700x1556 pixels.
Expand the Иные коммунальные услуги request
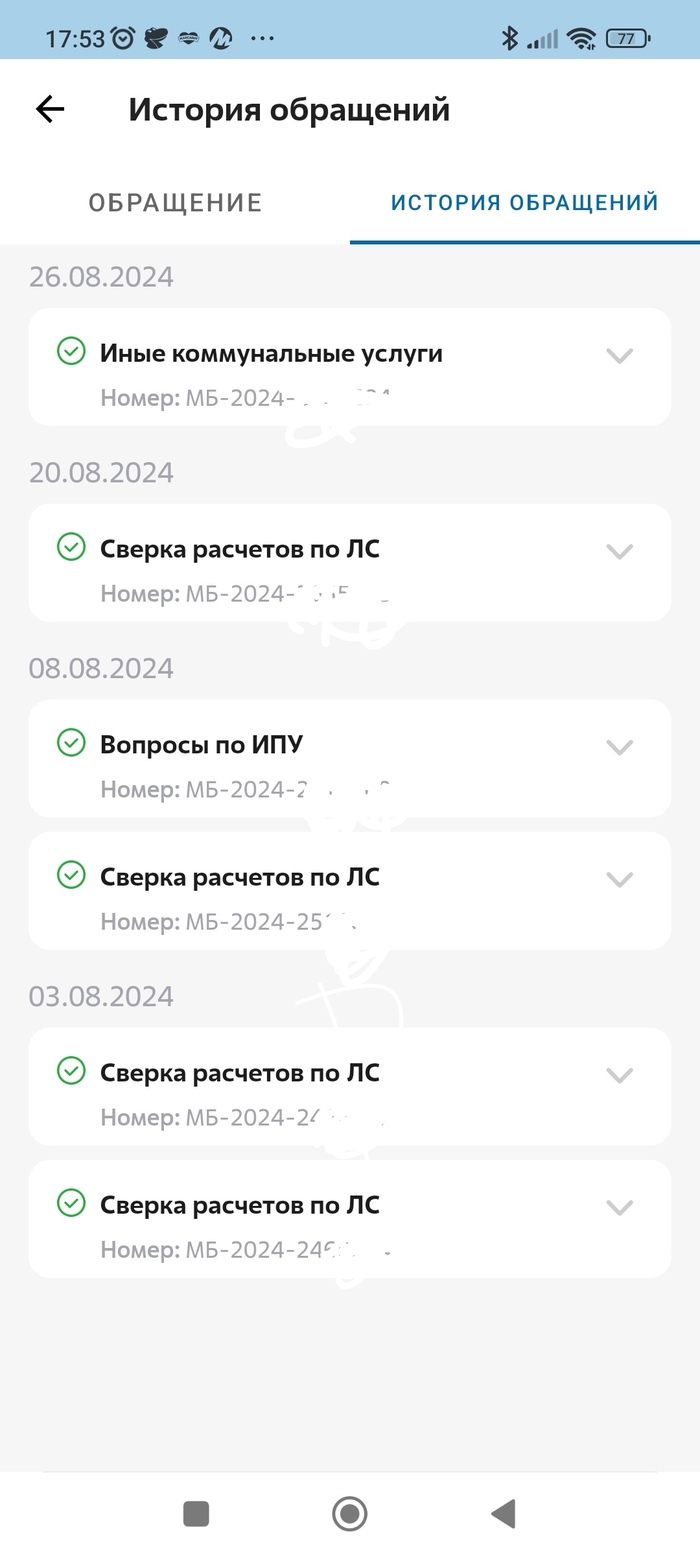point(619,356)
